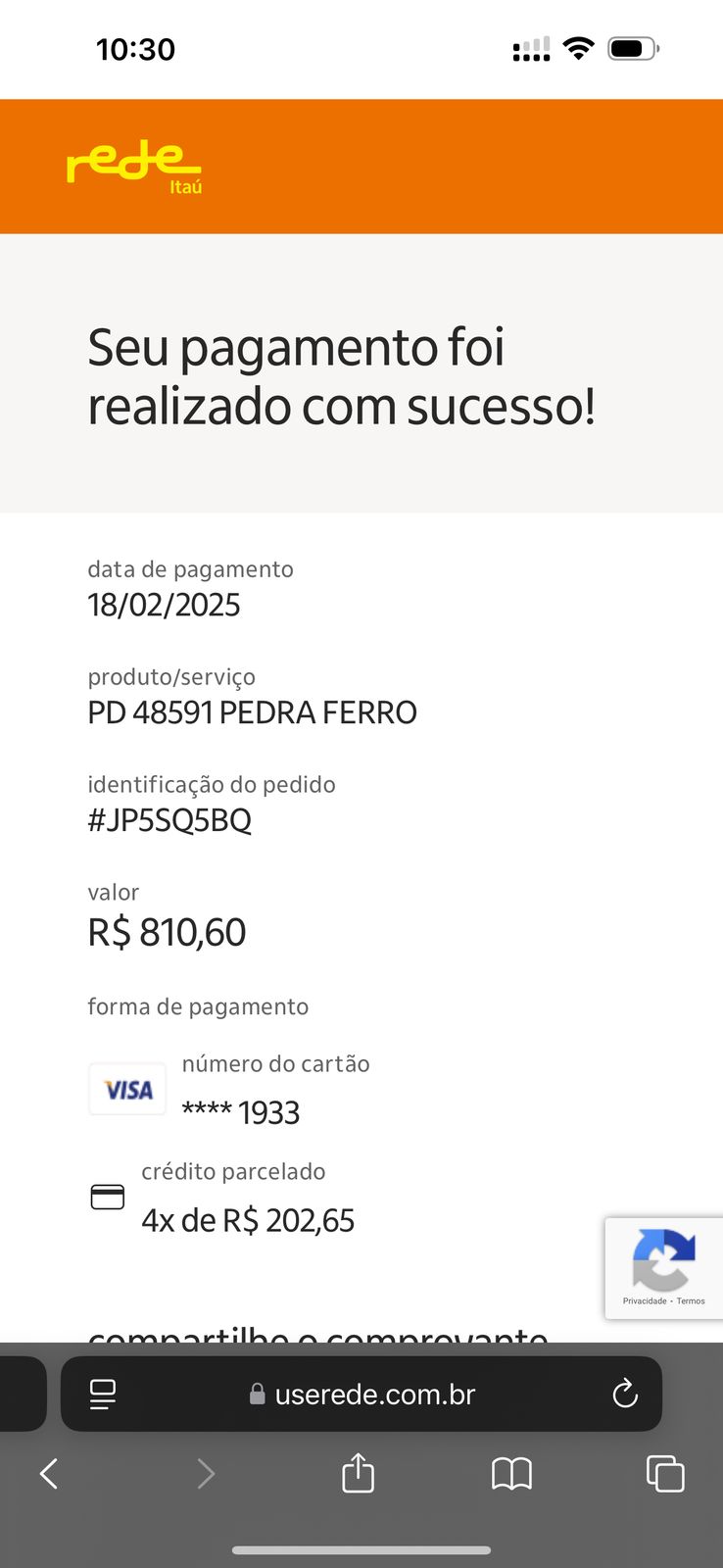Viewport: 723px width, 1568px height.
Task: Tap the page reload icon in address bar
Action: coord(625,1394)
